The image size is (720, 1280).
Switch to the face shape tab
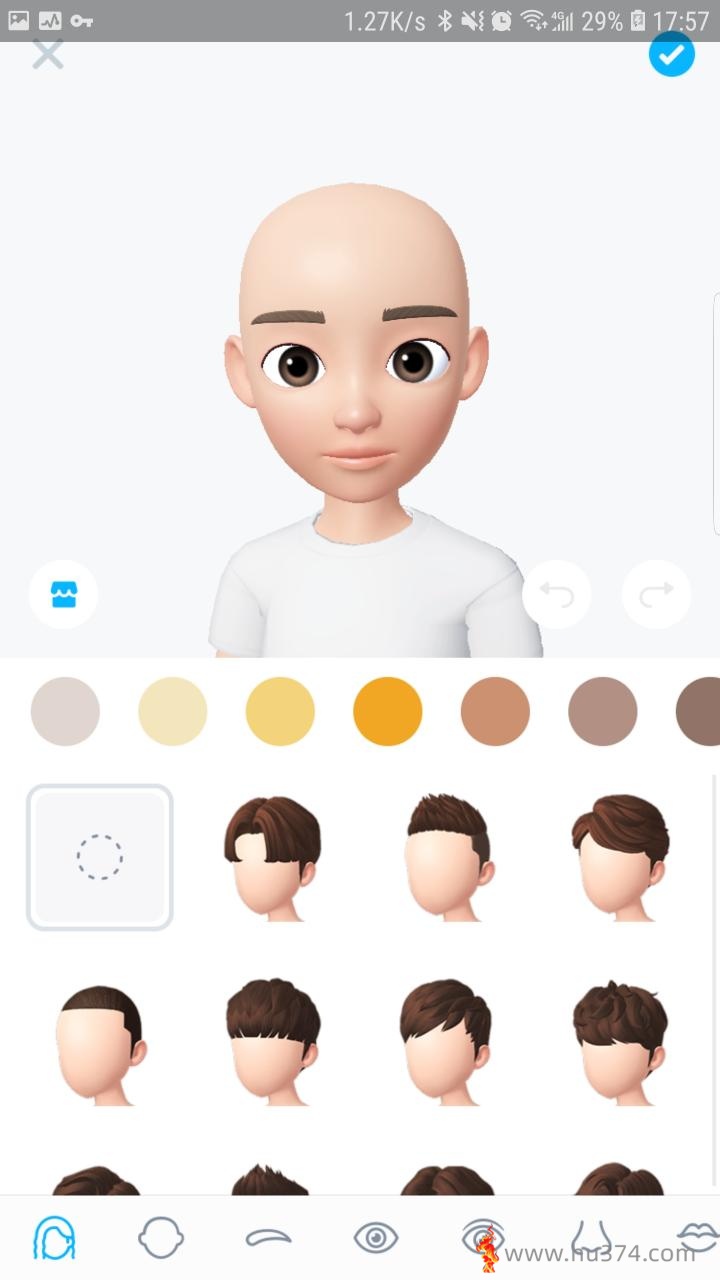pos(161,1239)
